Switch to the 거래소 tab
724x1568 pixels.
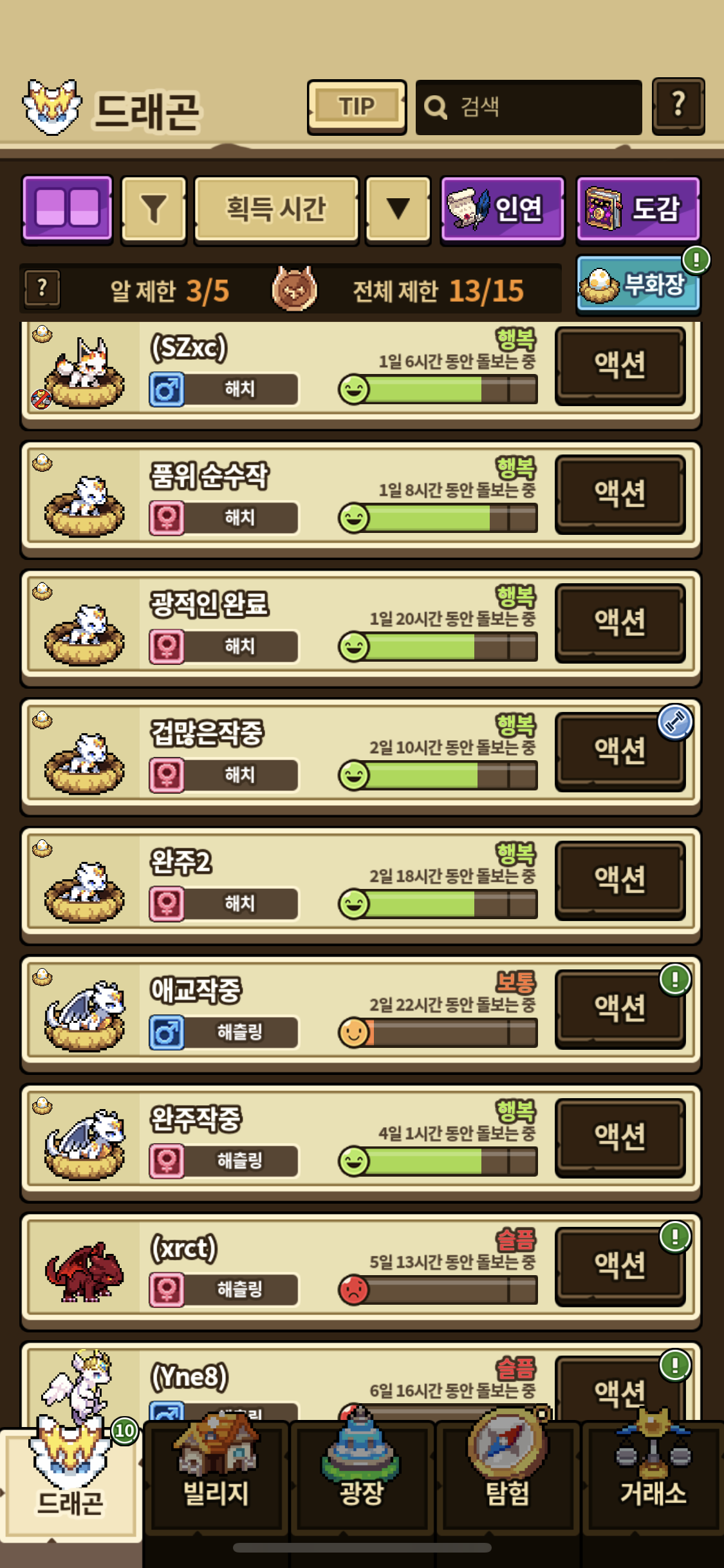click(x=653, y=1480)
